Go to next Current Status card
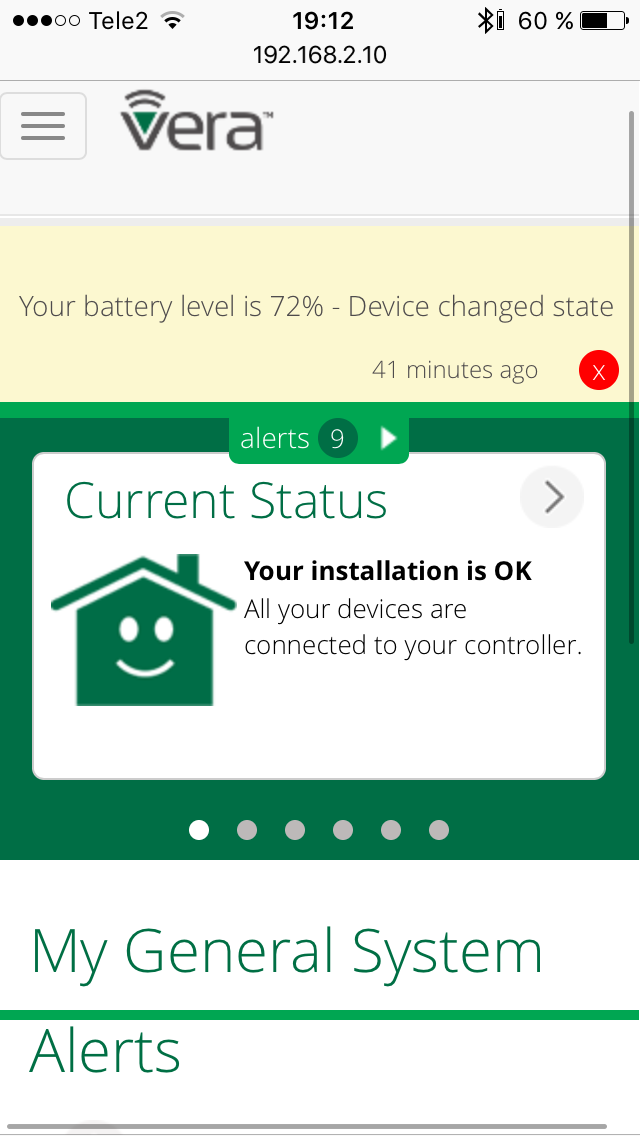 coord(552,497)
